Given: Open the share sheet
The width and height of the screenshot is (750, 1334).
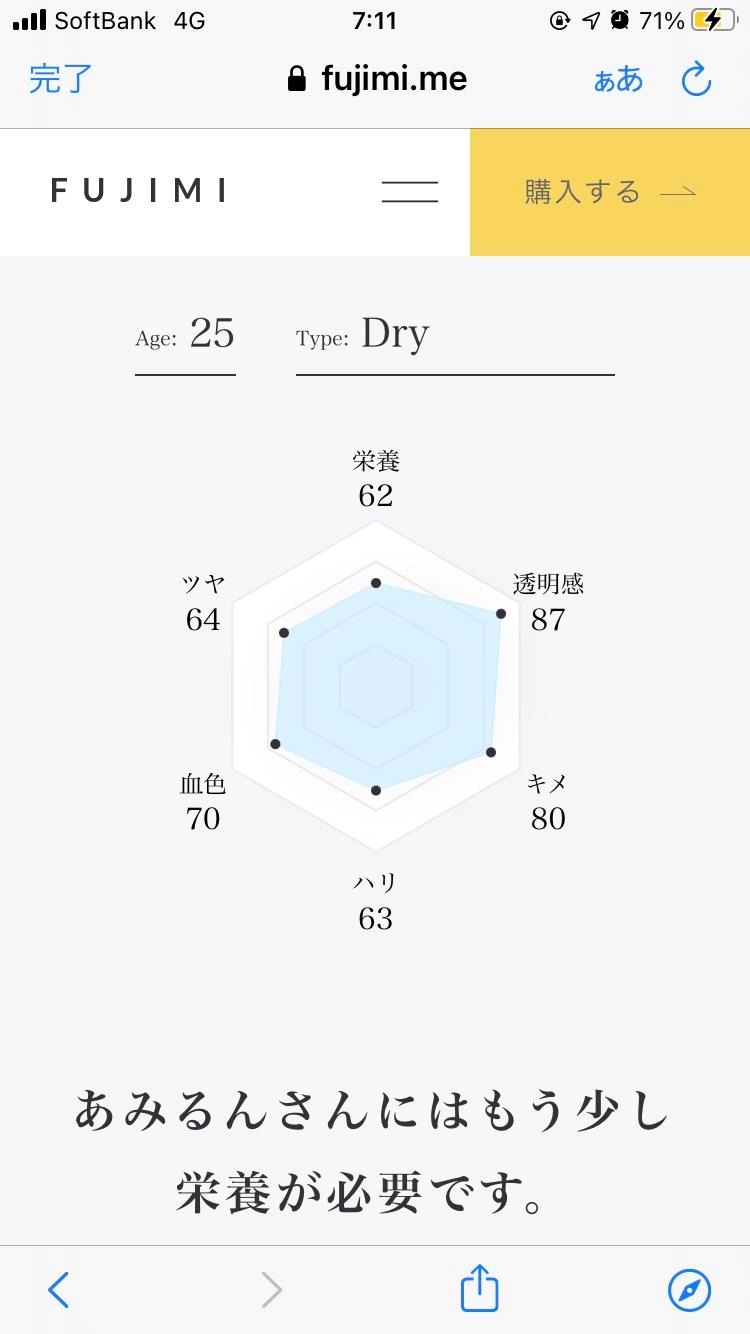Looking at the screenshot, I should [x=480, y=1288].
